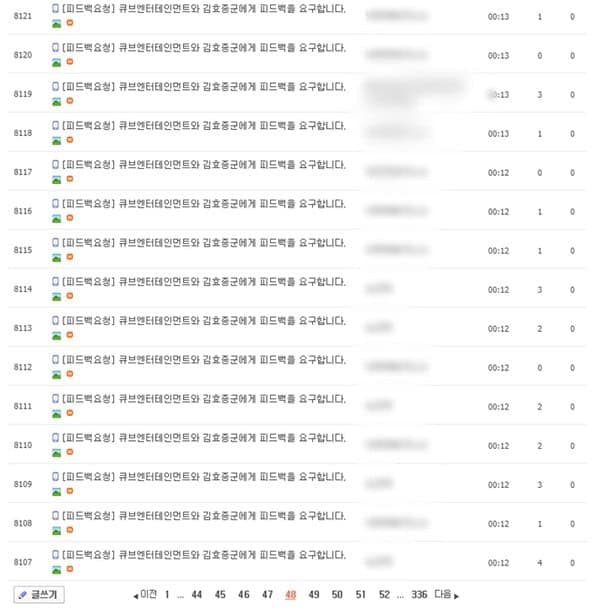Tap the 글쓰기 write button
Screen dimensions: 610x610
39,594
